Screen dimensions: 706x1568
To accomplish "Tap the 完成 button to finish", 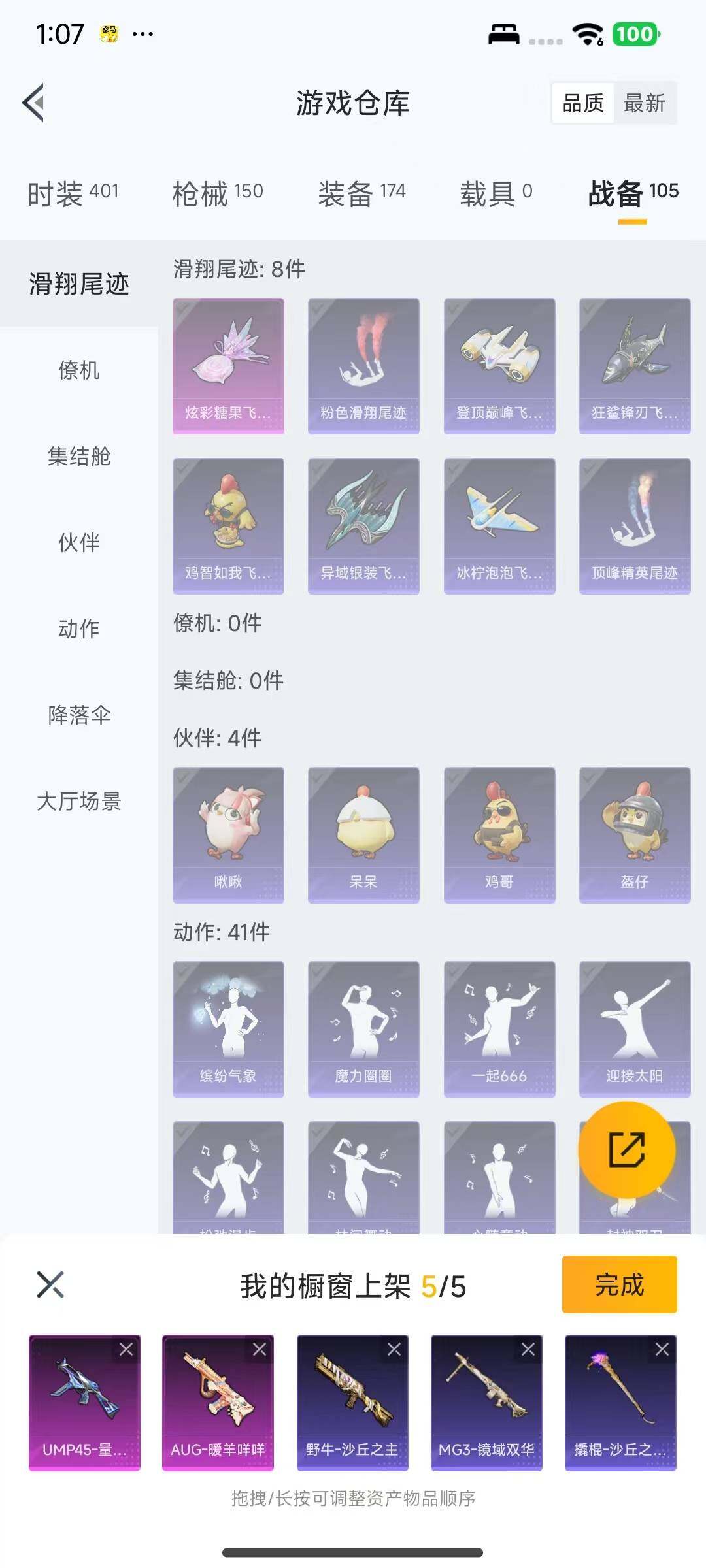I will click(617, 1284).
